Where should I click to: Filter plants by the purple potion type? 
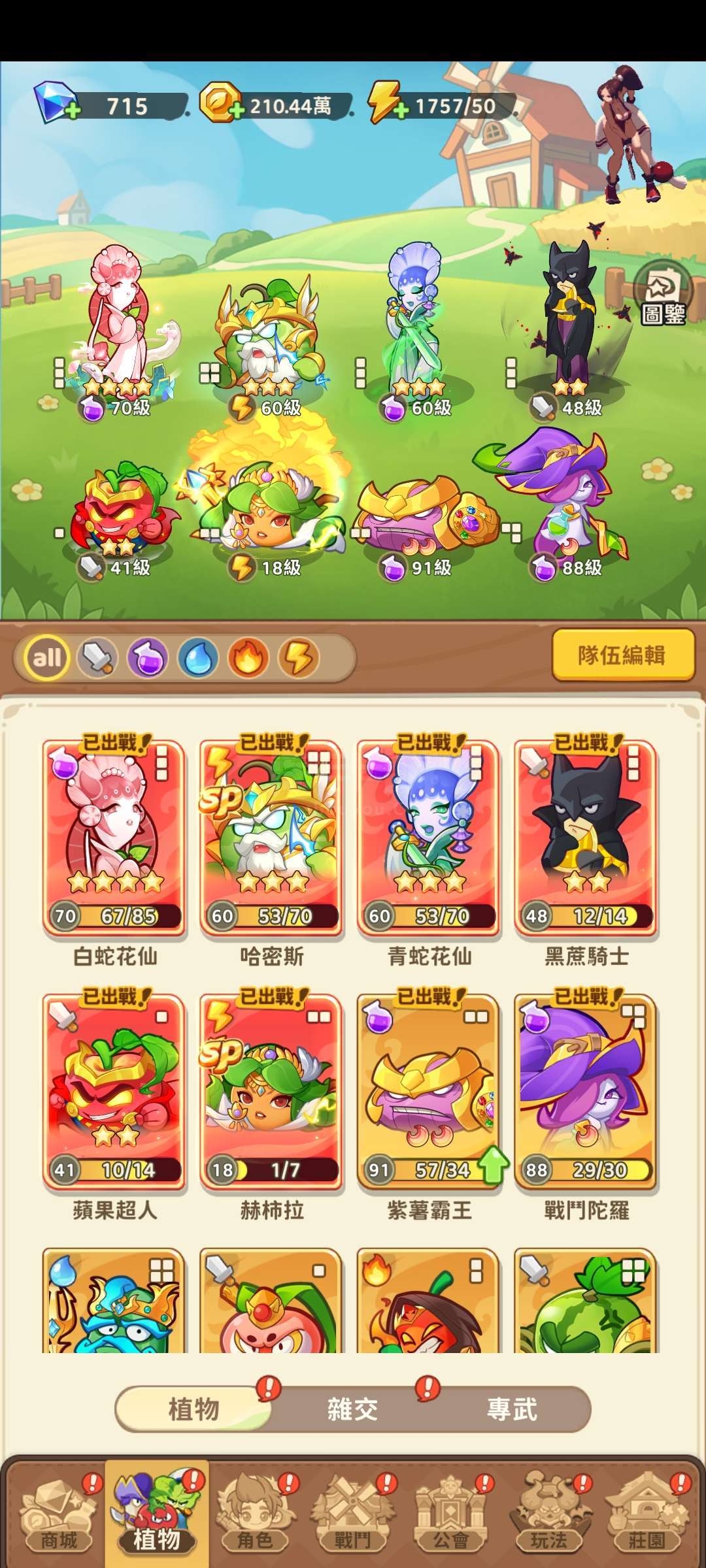(x=148, y=657)
